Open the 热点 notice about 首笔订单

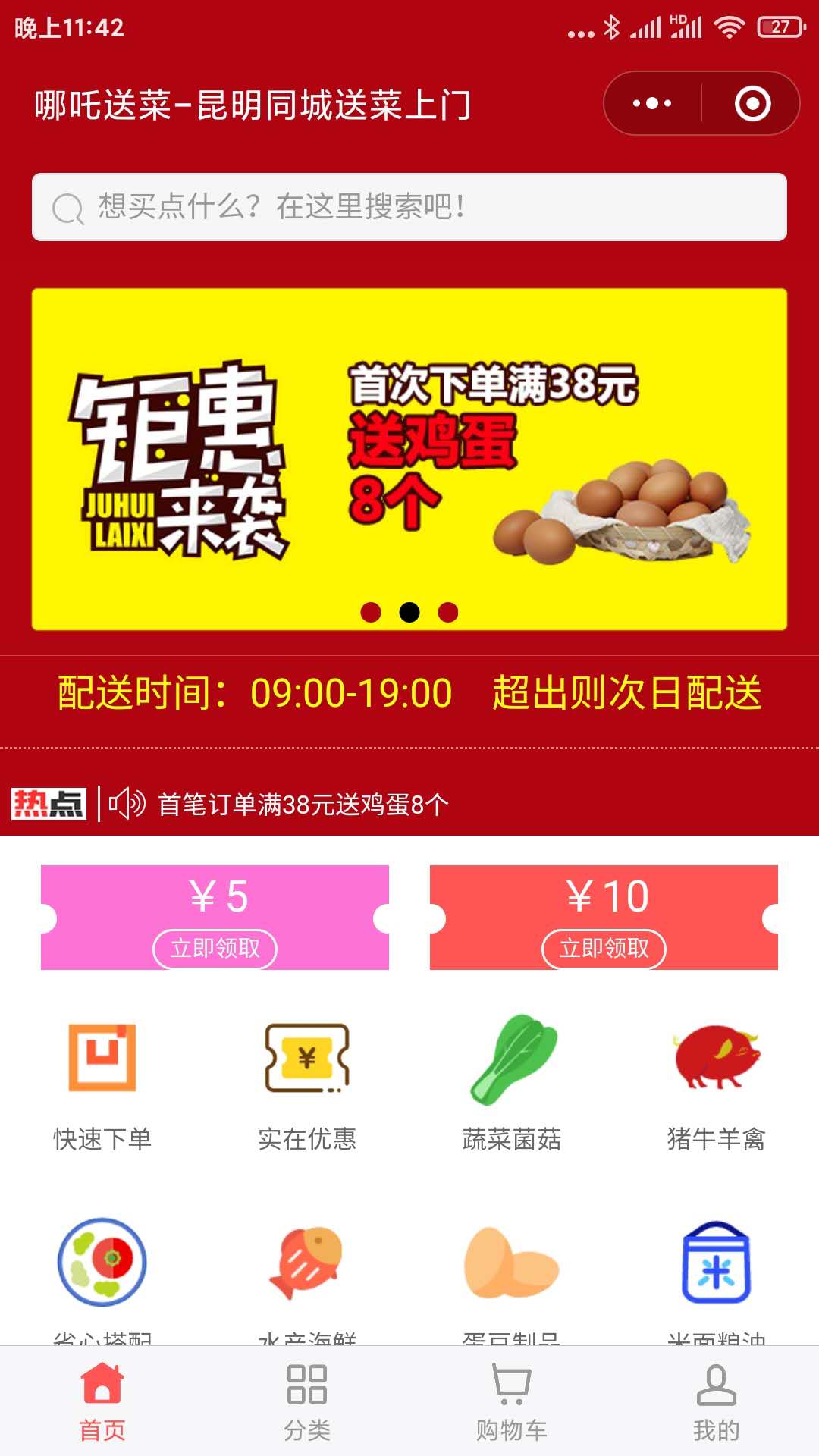[303, 804]
